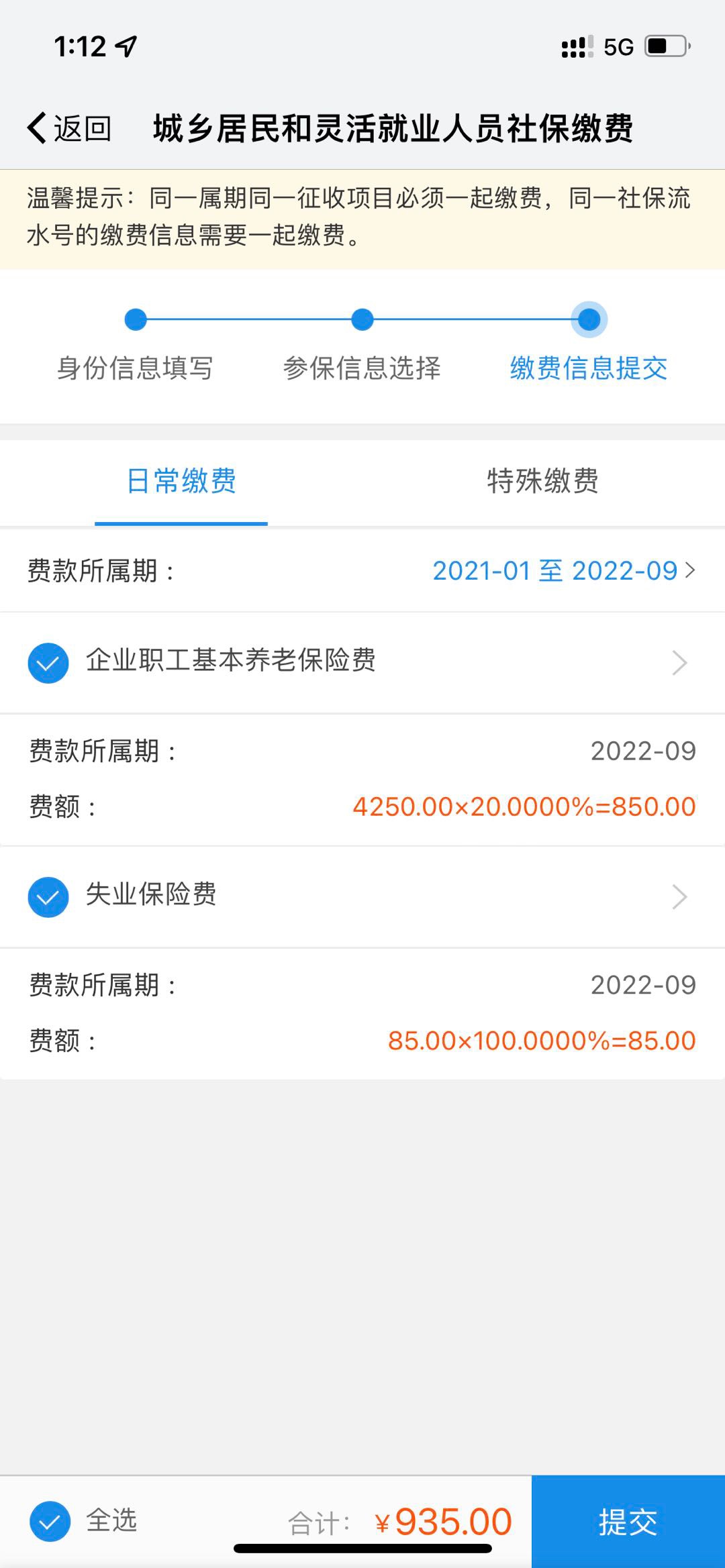Switch to the 特殊缴费 tab
This screenshot has width=725, height=1568.
click(542, 481)
